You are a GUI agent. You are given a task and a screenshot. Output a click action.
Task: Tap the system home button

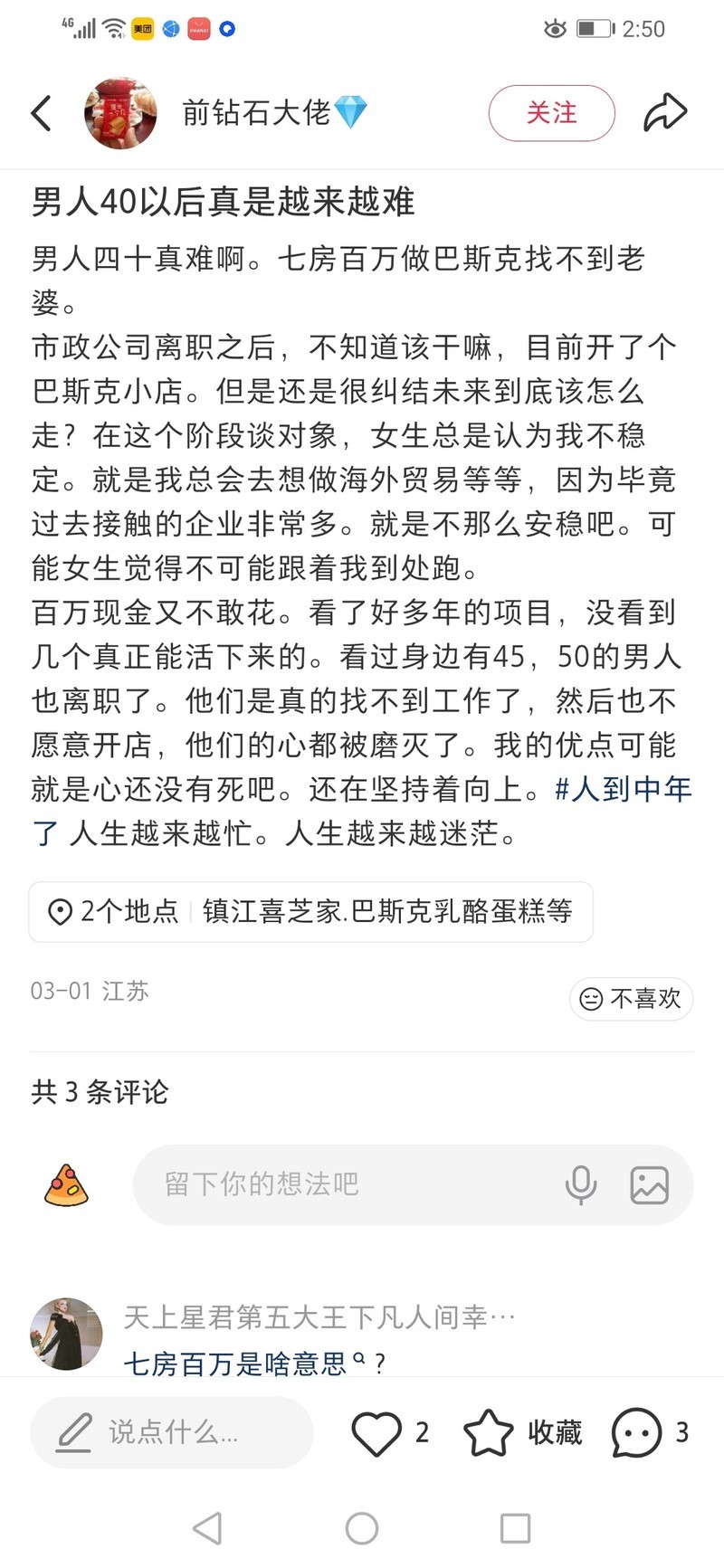[362, 1528]
